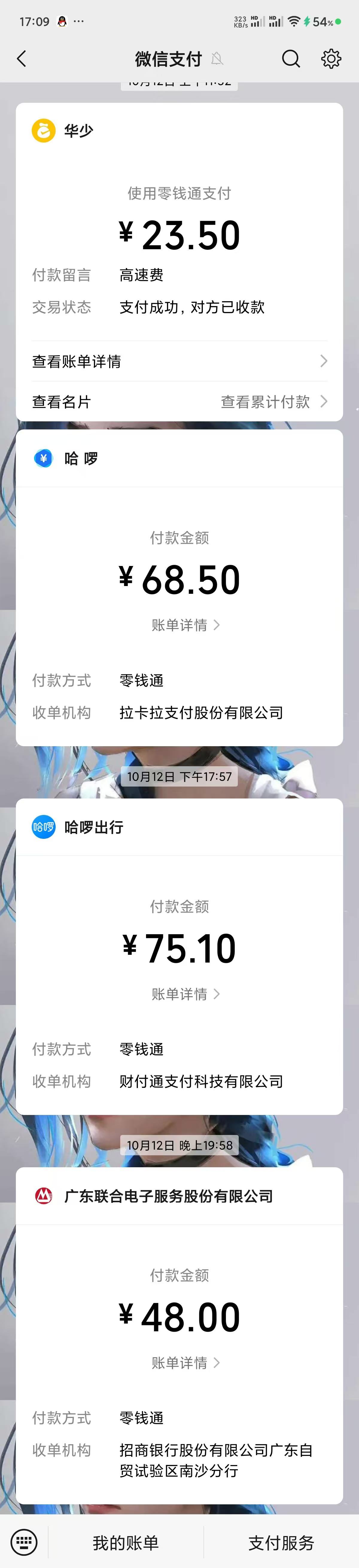The width and height of the screenshot is (359, 1568).
Task: Open 支付服务 menu
Action: pyautogui.click(x=281, y=1542)
